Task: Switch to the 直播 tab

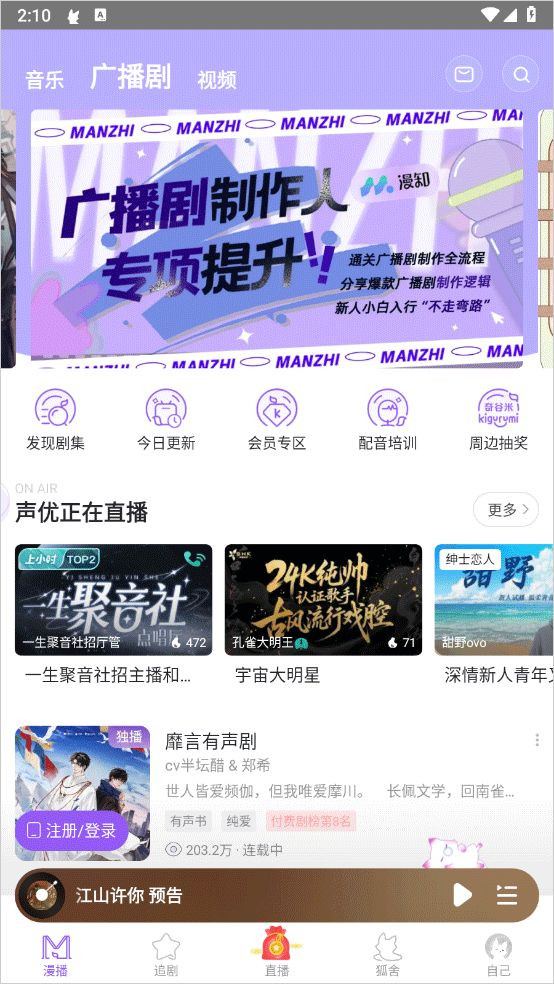Action: point(277,951)
